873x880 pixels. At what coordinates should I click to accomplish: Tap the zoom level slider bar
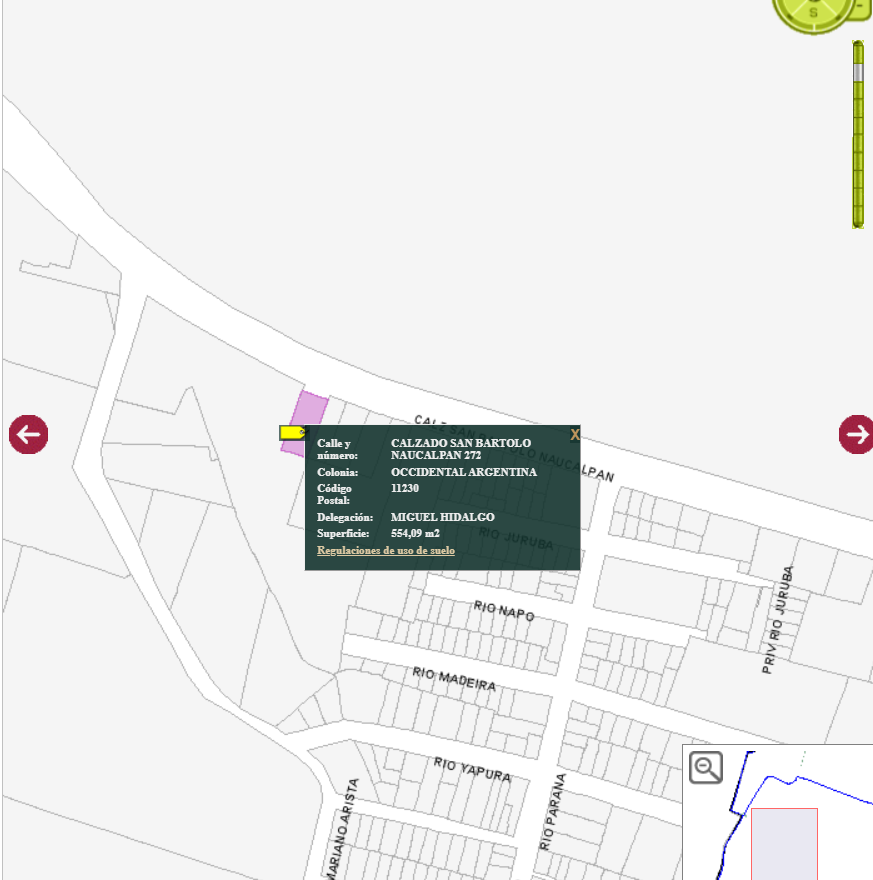click(858, 135)
